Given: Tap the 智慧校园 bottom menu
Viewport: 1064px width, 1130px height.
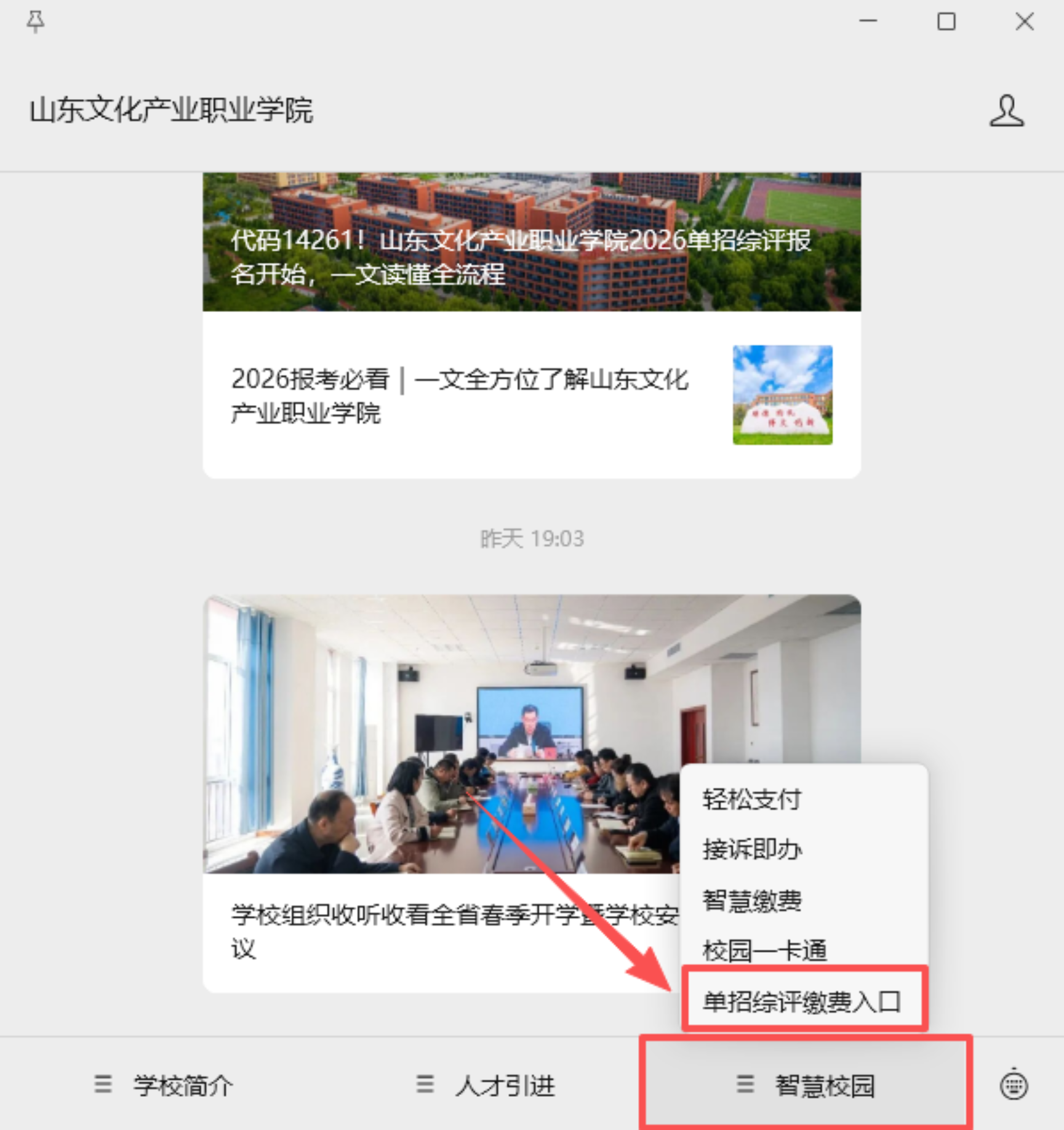Looking at the screenshot, I should 806,1085.
